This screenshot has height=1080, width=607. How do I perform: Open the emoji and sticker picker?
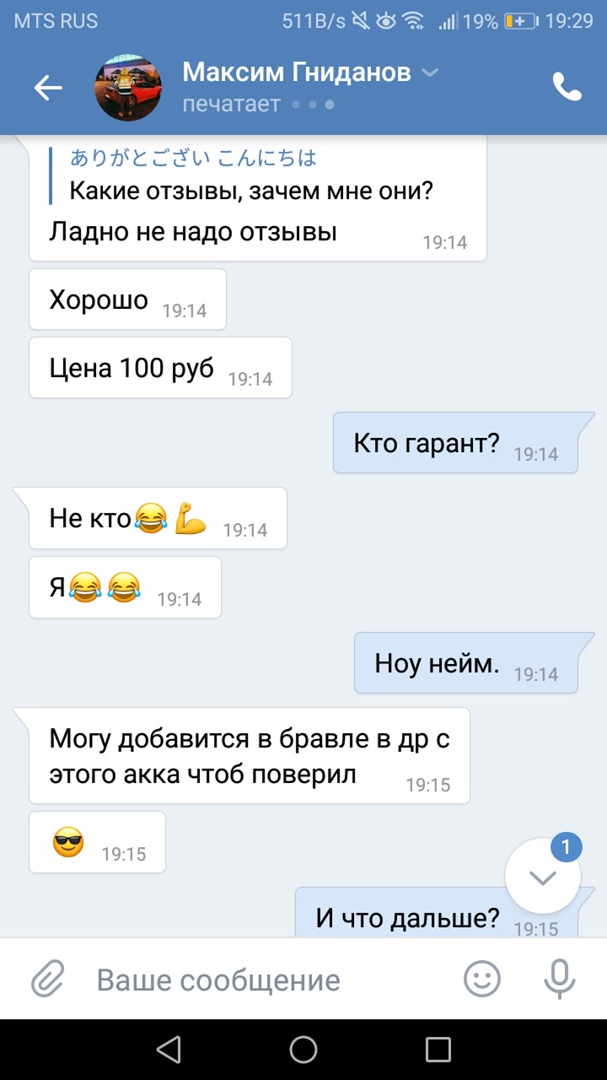(482, 979)
